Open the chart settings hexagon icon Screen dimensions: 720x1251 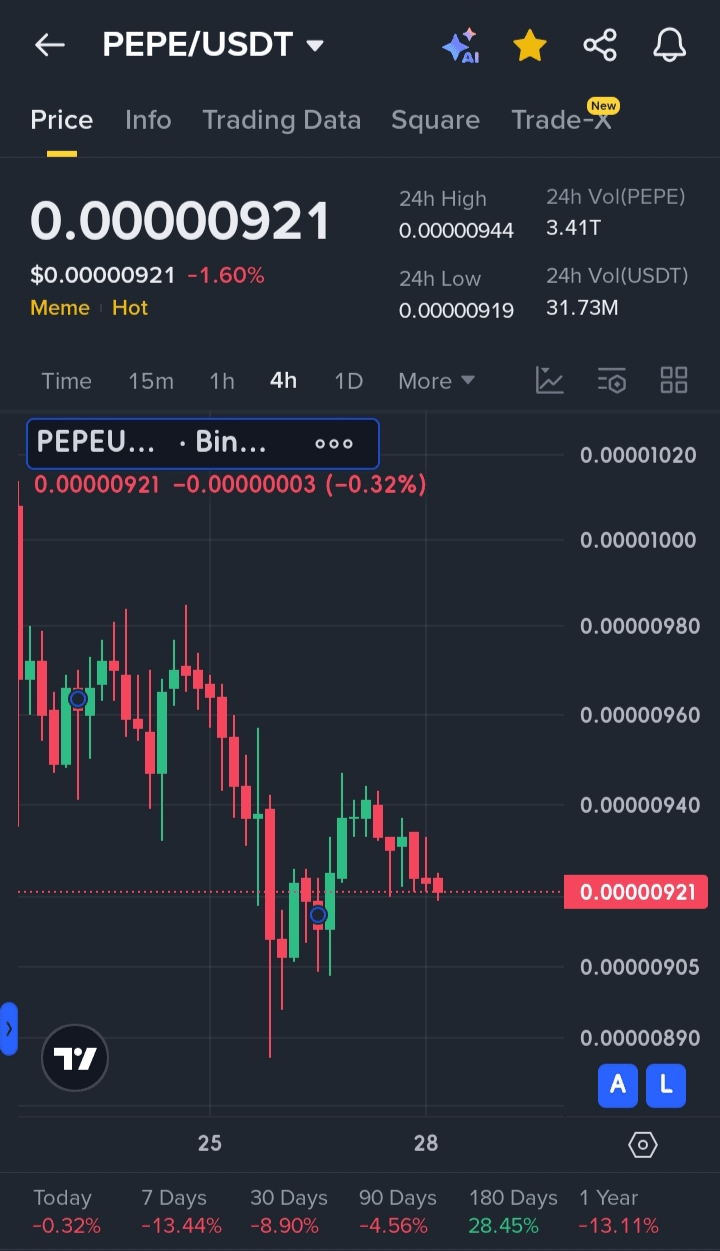tap(642, 1145)
